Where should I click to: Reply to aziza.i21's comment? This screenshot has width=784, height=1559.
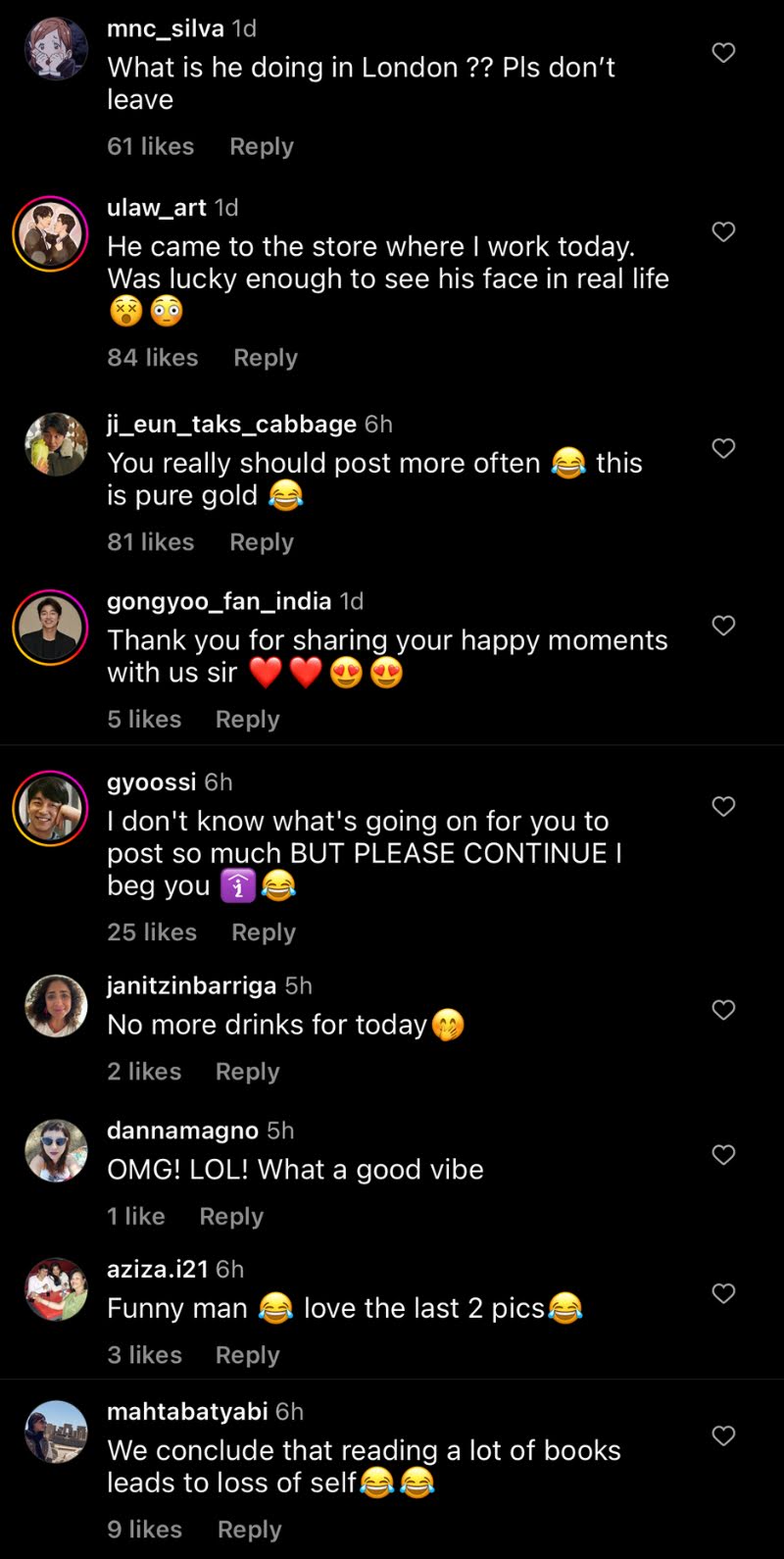tap(247, 1355)
